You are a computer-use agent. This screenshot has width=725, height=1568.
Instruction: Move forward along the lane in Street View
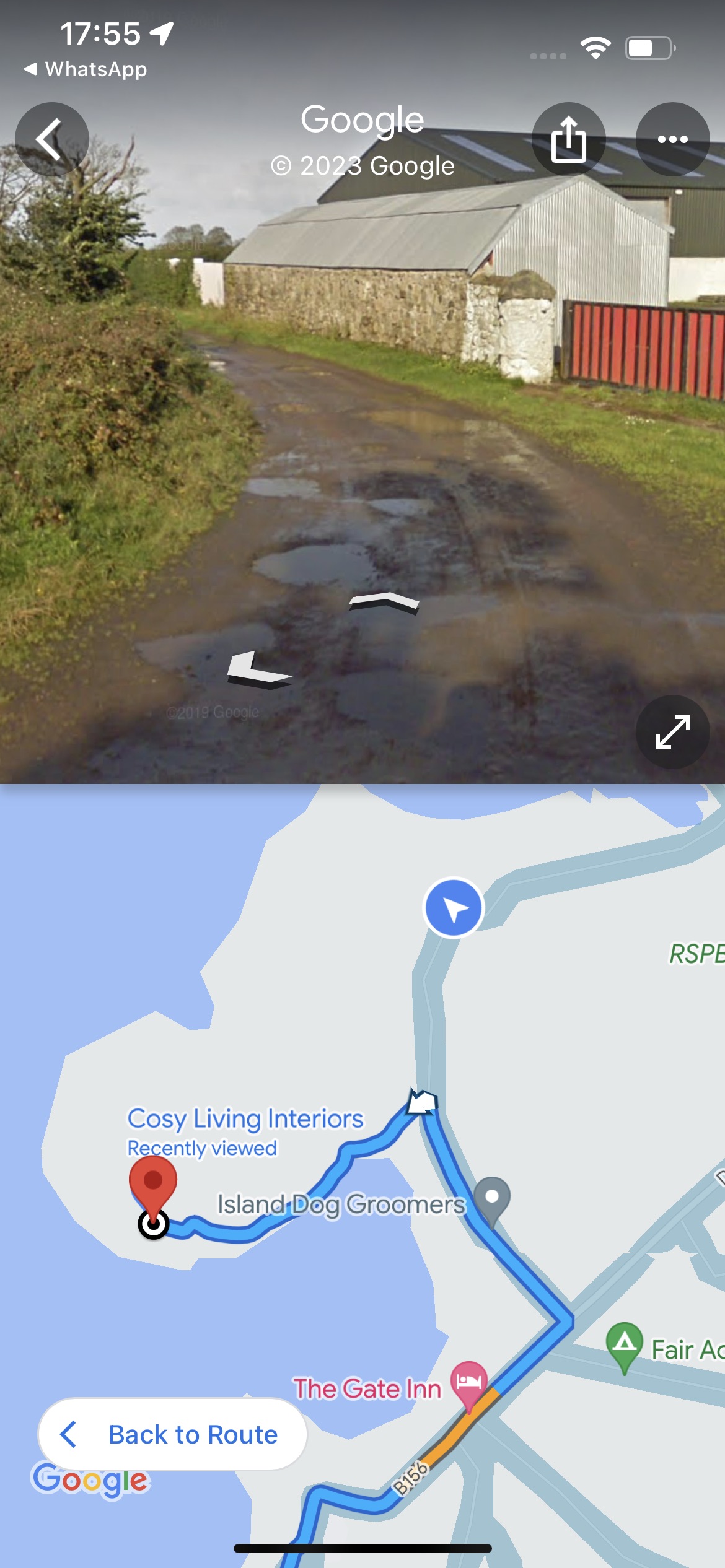click(x=384, y=601)
